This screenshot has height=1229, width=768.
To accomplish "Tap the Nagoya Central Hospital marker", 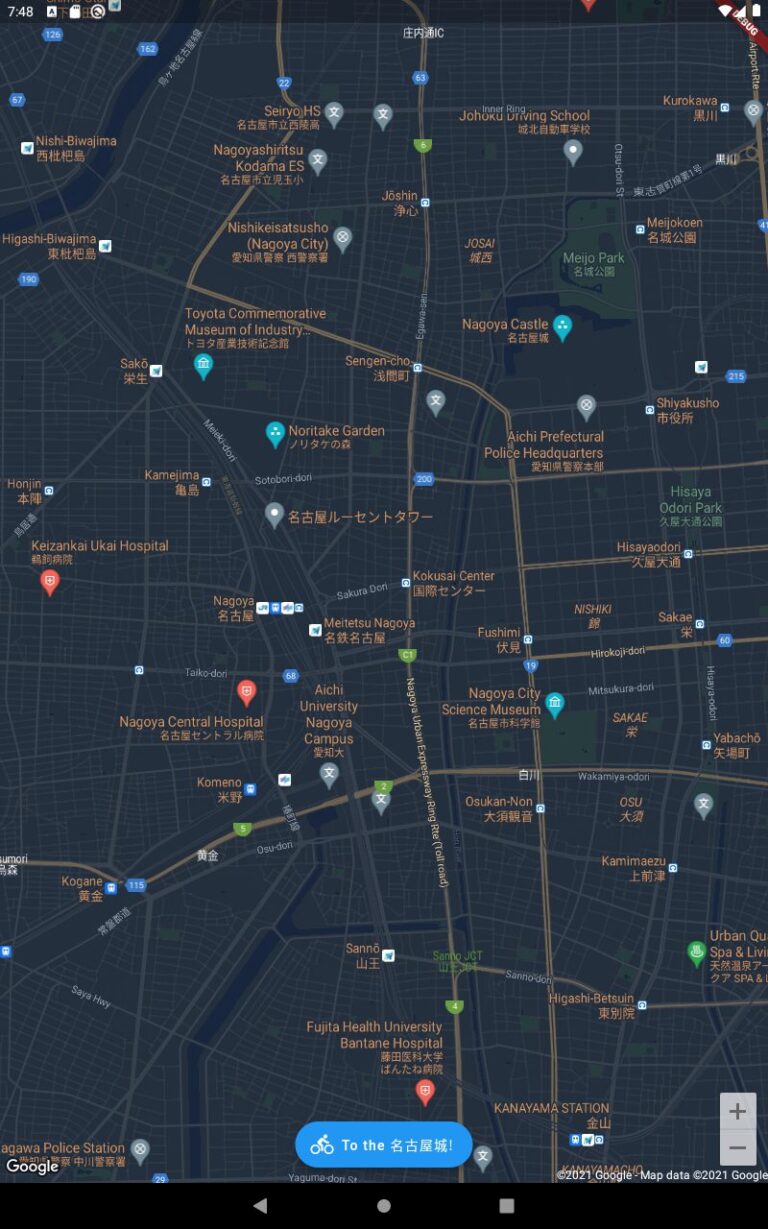I will [x=247, y=692].
